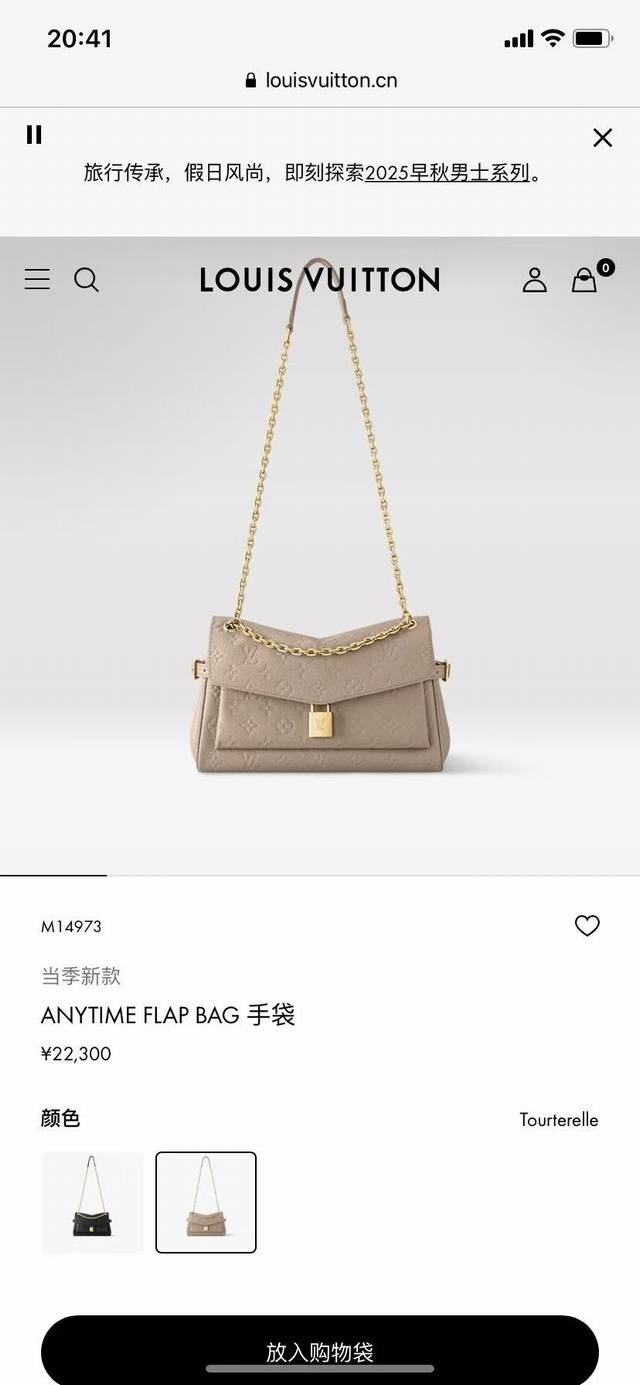Screen dimensions: 640x1385
Task: Open the account profile icon
Action: point(535,280)
